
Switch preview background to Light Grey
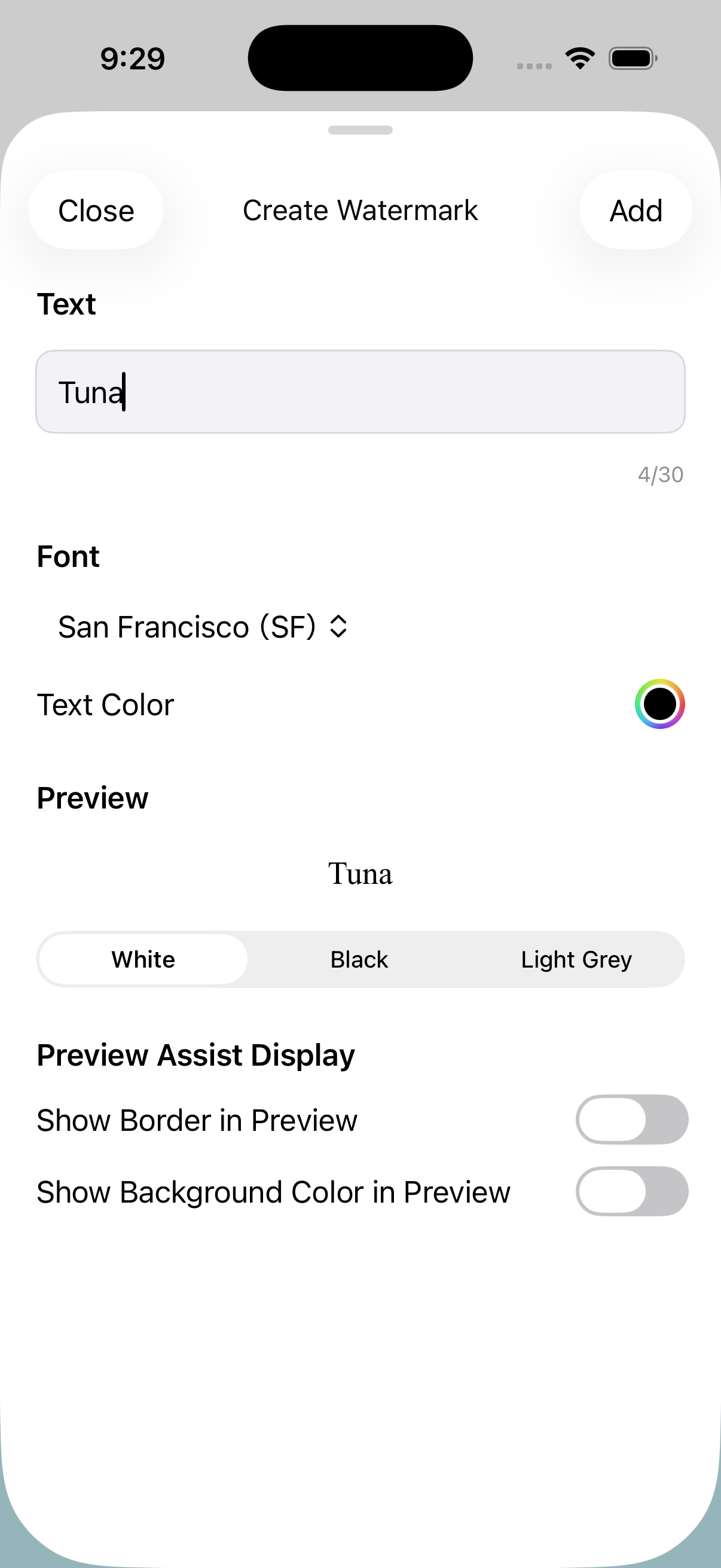click(576, 959)
